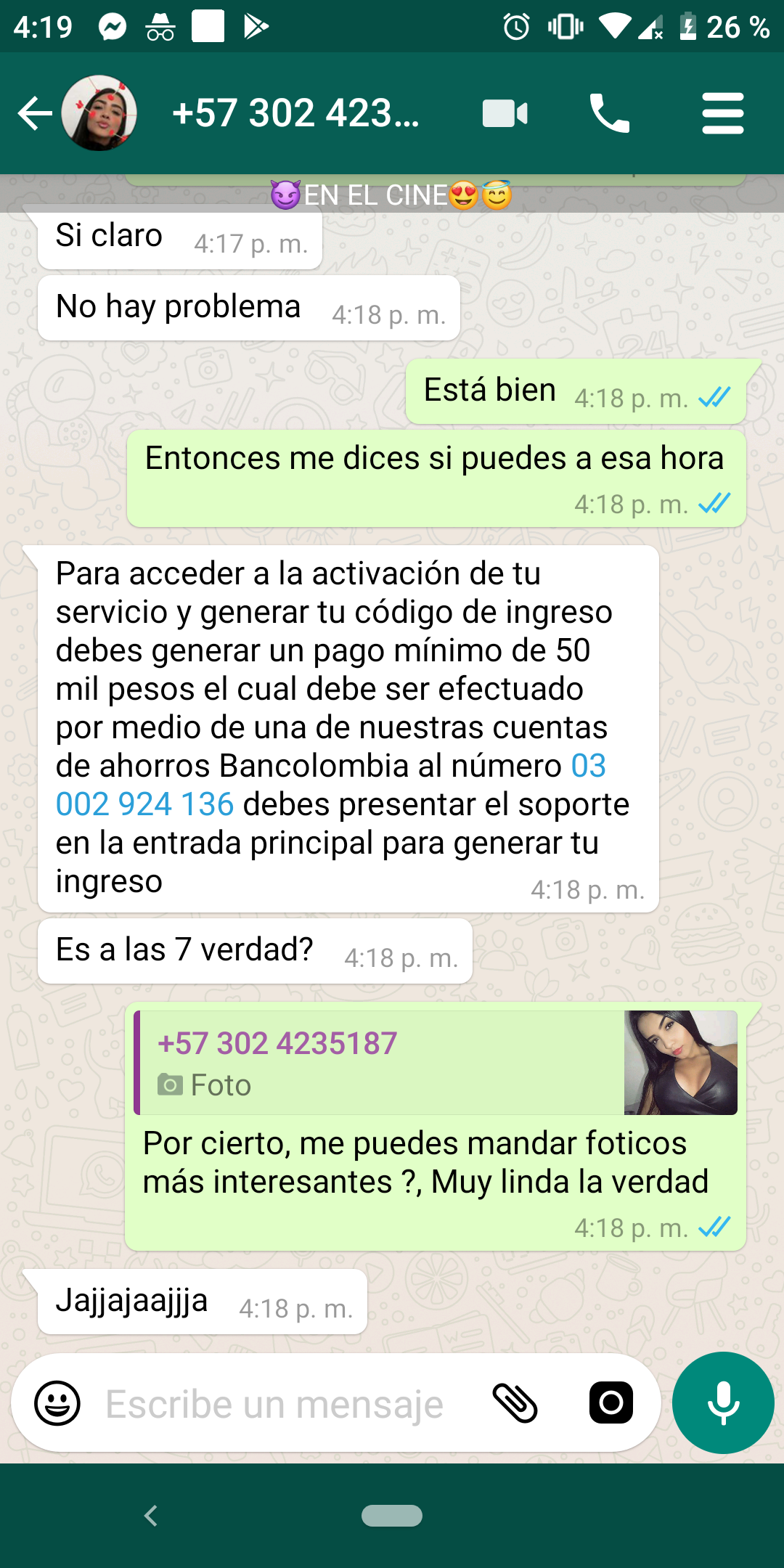Open the contact's profile photo

pyautogui.click(x=99, y=113)
